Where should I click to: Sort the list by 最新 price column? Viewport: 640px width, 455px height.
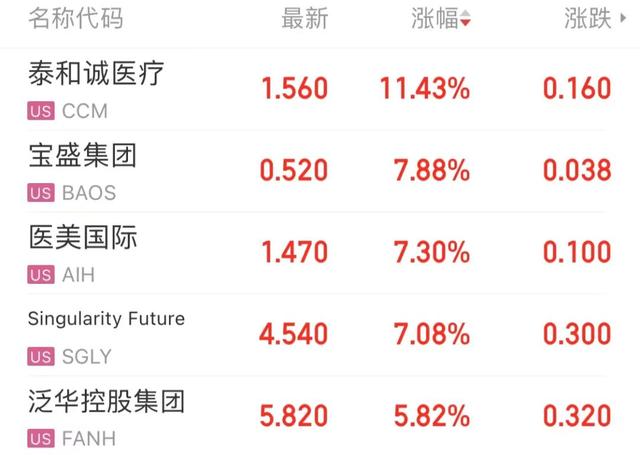pyautogui.click(x=304, y=19)
